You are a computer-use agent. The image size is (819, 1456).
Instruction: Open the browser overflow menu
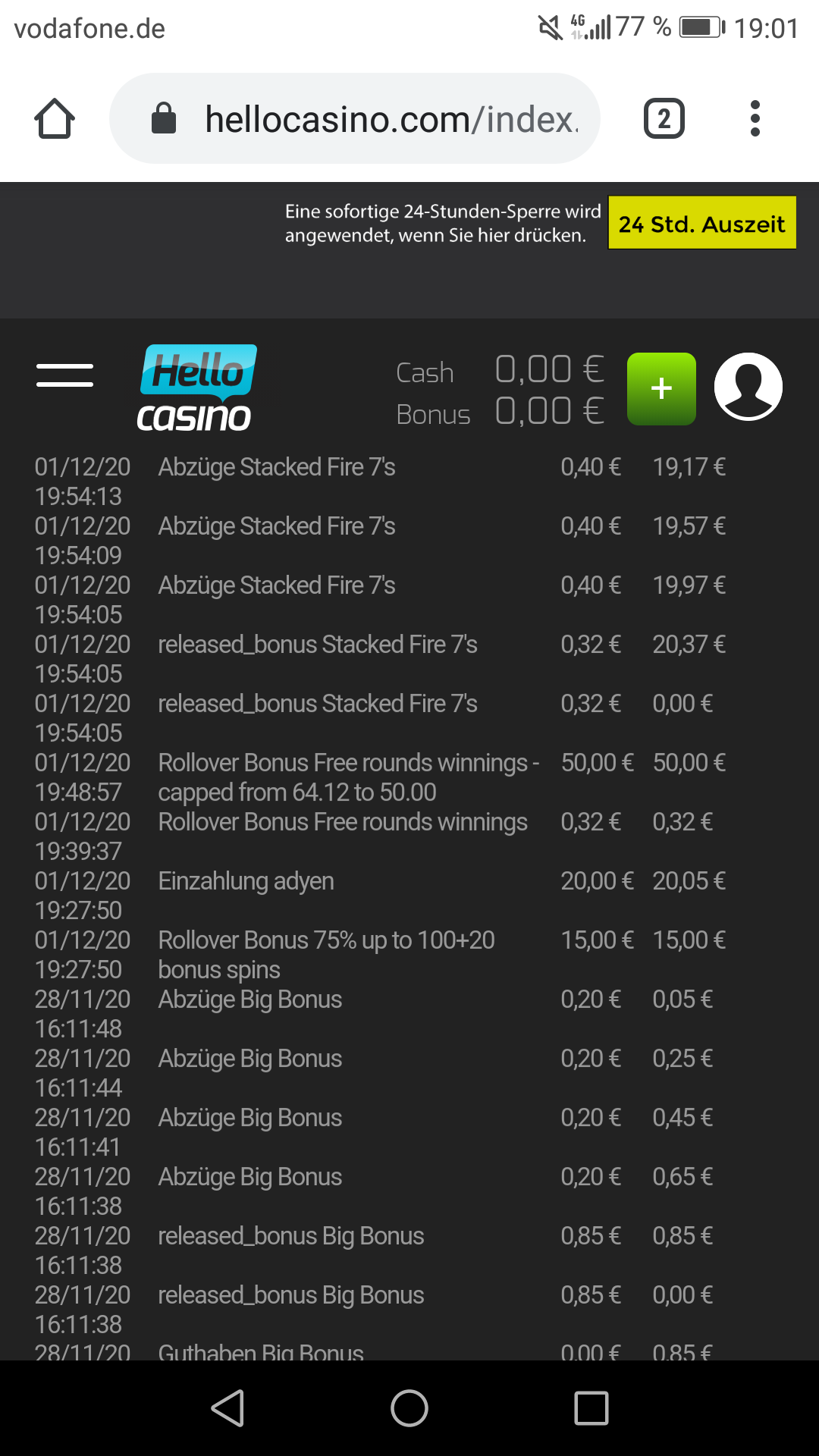[755, 119]
